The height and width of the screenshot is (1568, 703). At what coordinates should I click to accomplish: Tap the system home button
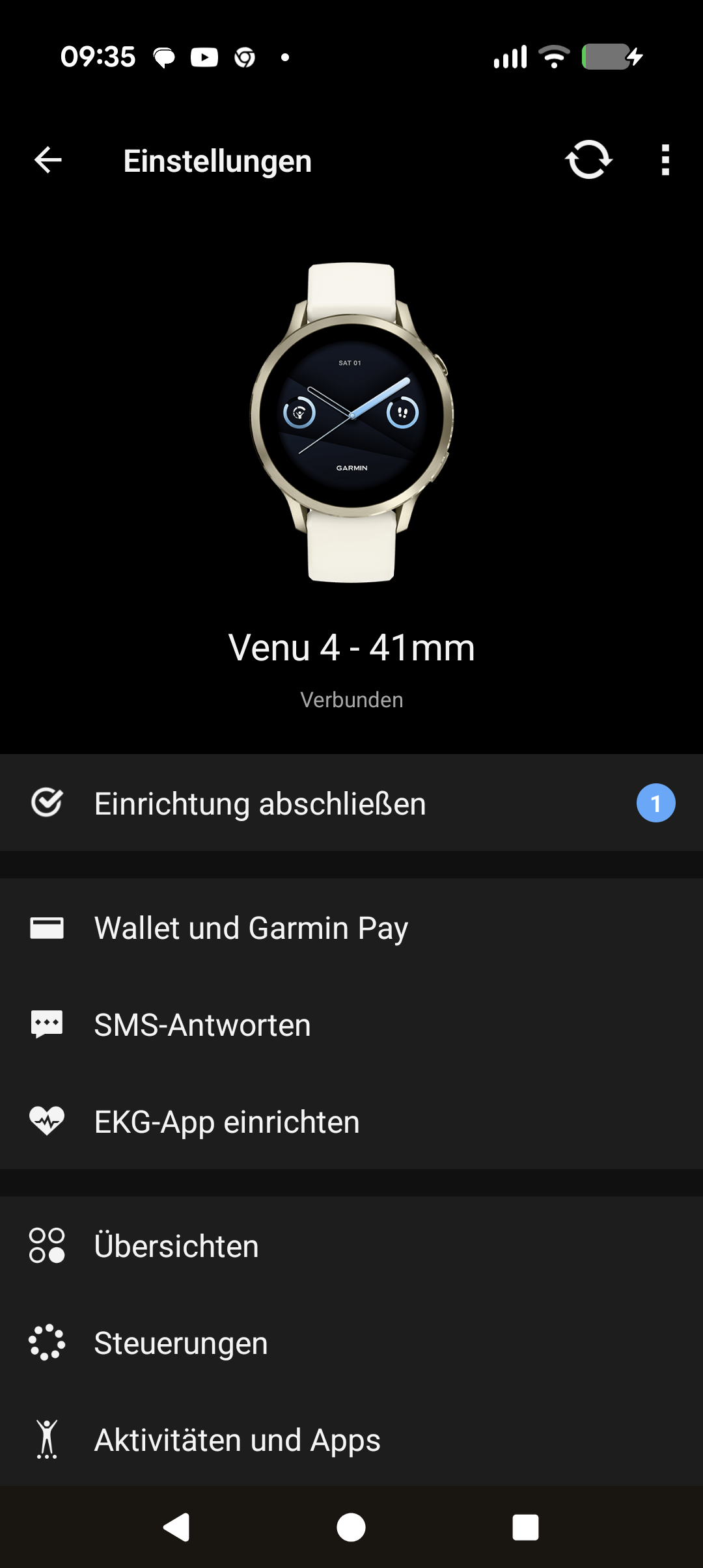point(351,1527)
